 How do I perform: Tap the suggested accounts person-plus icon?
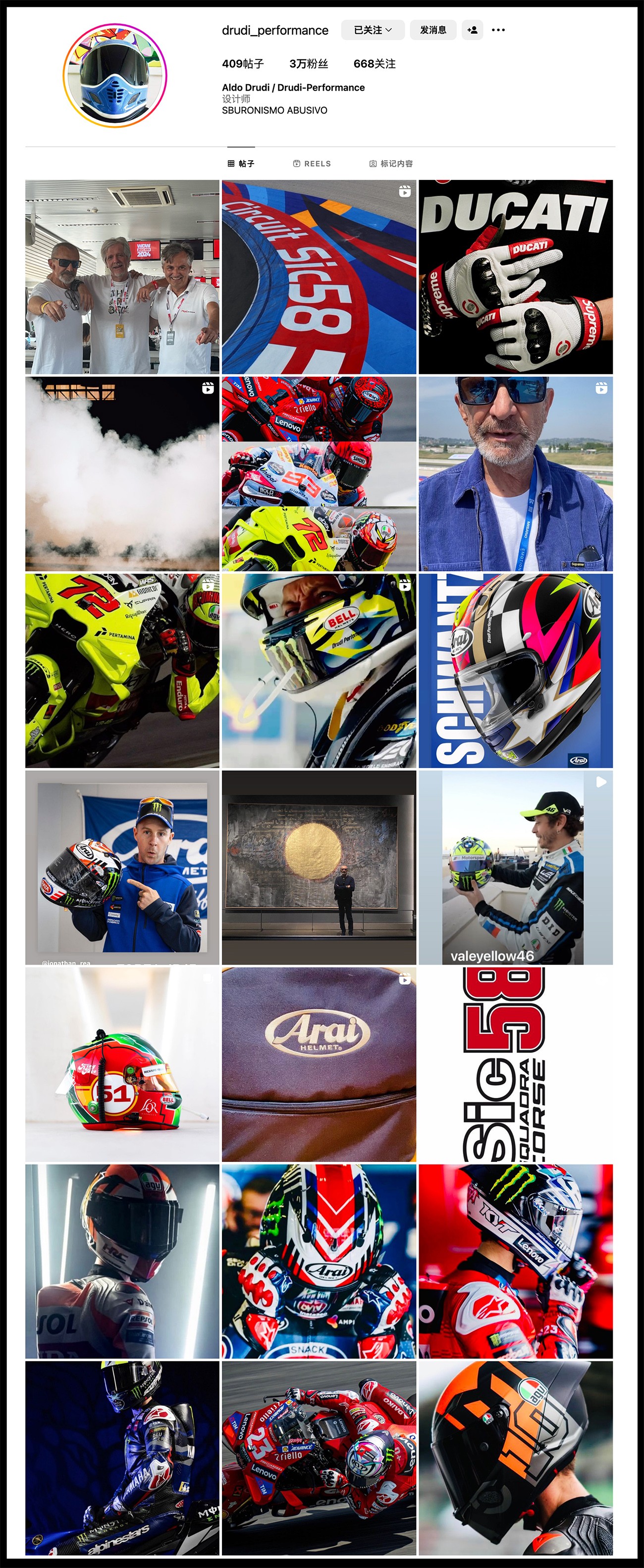[x=472, y=30]
